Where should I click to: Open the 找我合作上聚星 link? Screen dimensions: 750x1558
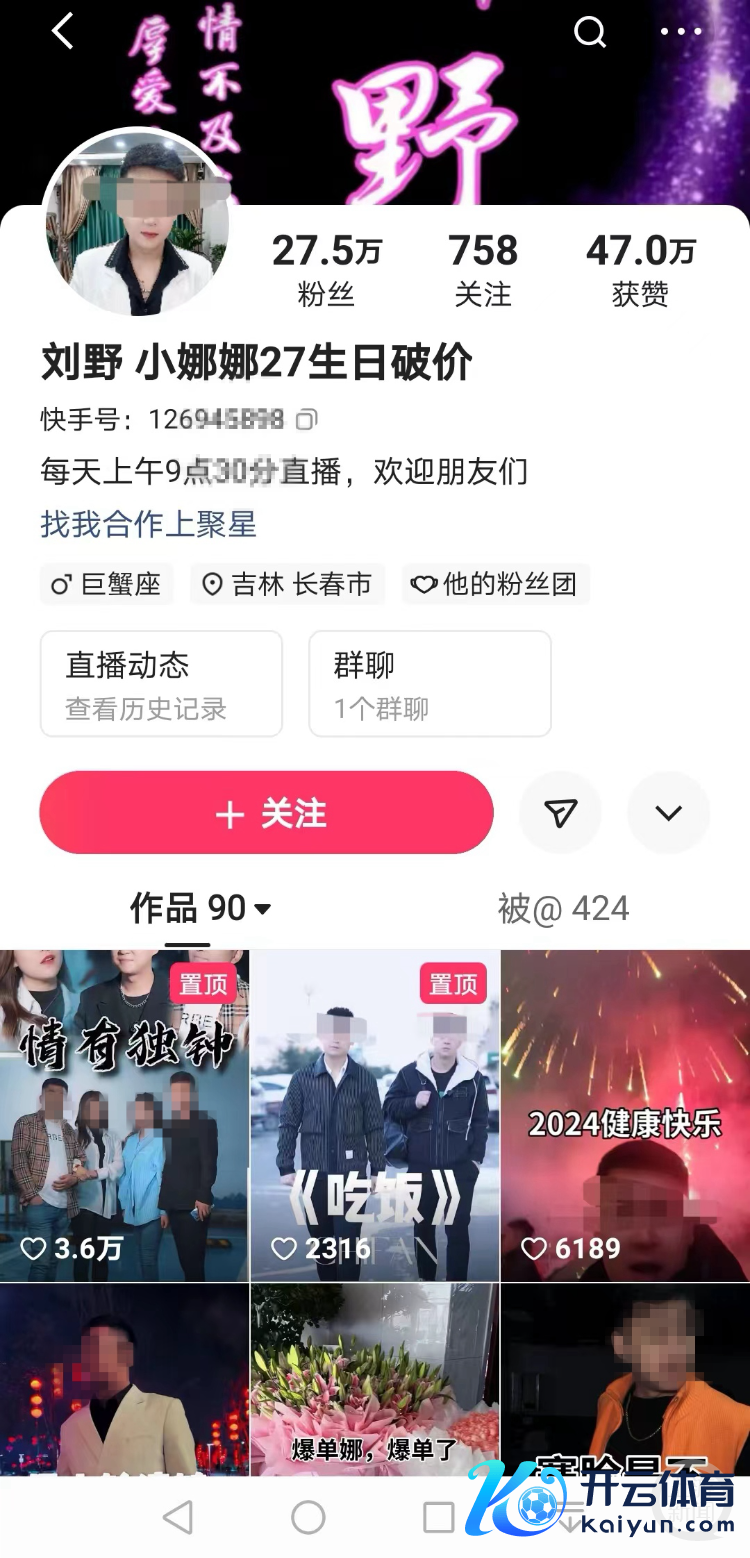click(x=148, y=524)
